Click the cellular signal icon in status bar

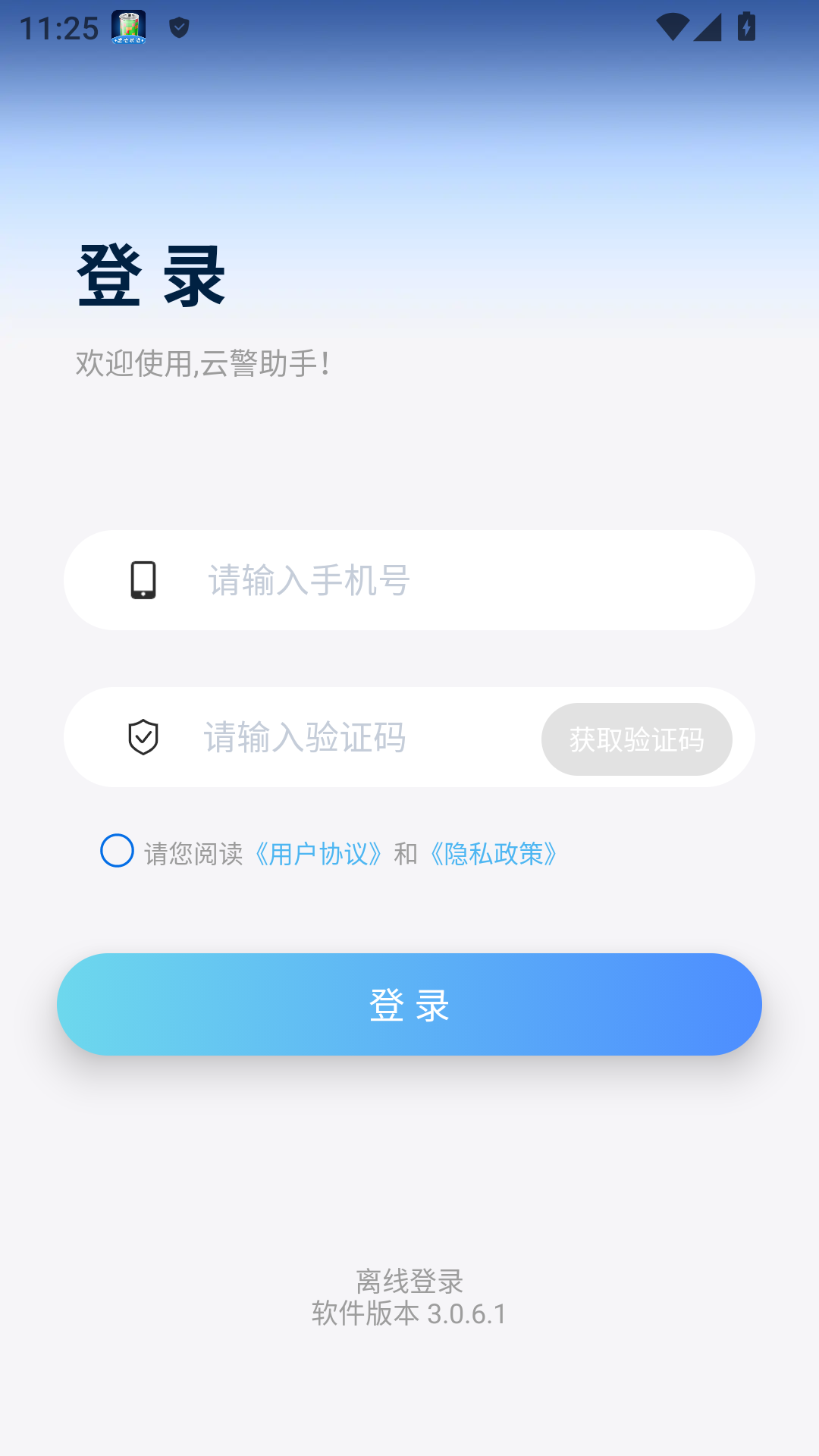click(708, 27)
